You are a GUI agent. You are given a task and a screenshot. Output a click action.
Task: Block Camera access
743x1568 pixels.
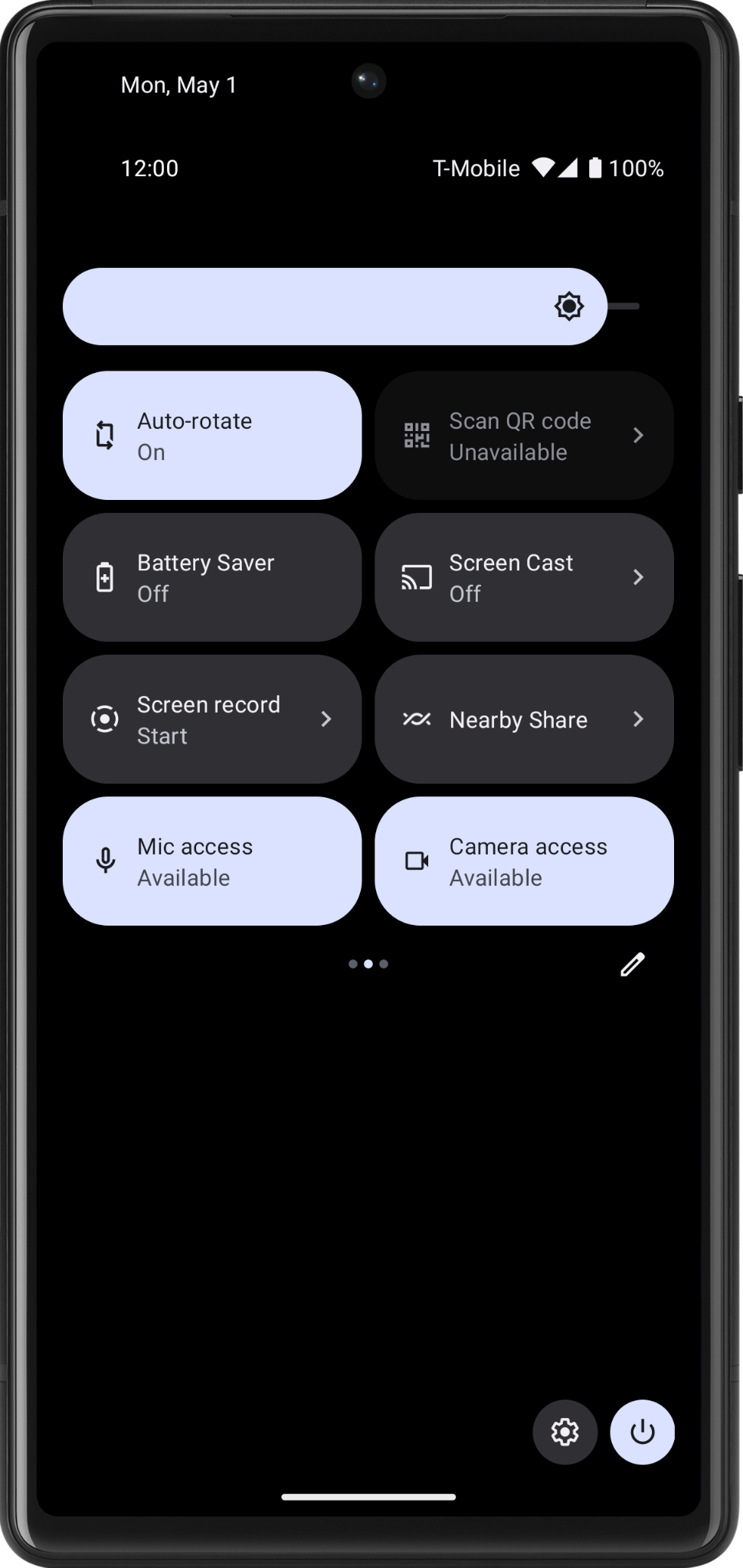tap(524, 861)
